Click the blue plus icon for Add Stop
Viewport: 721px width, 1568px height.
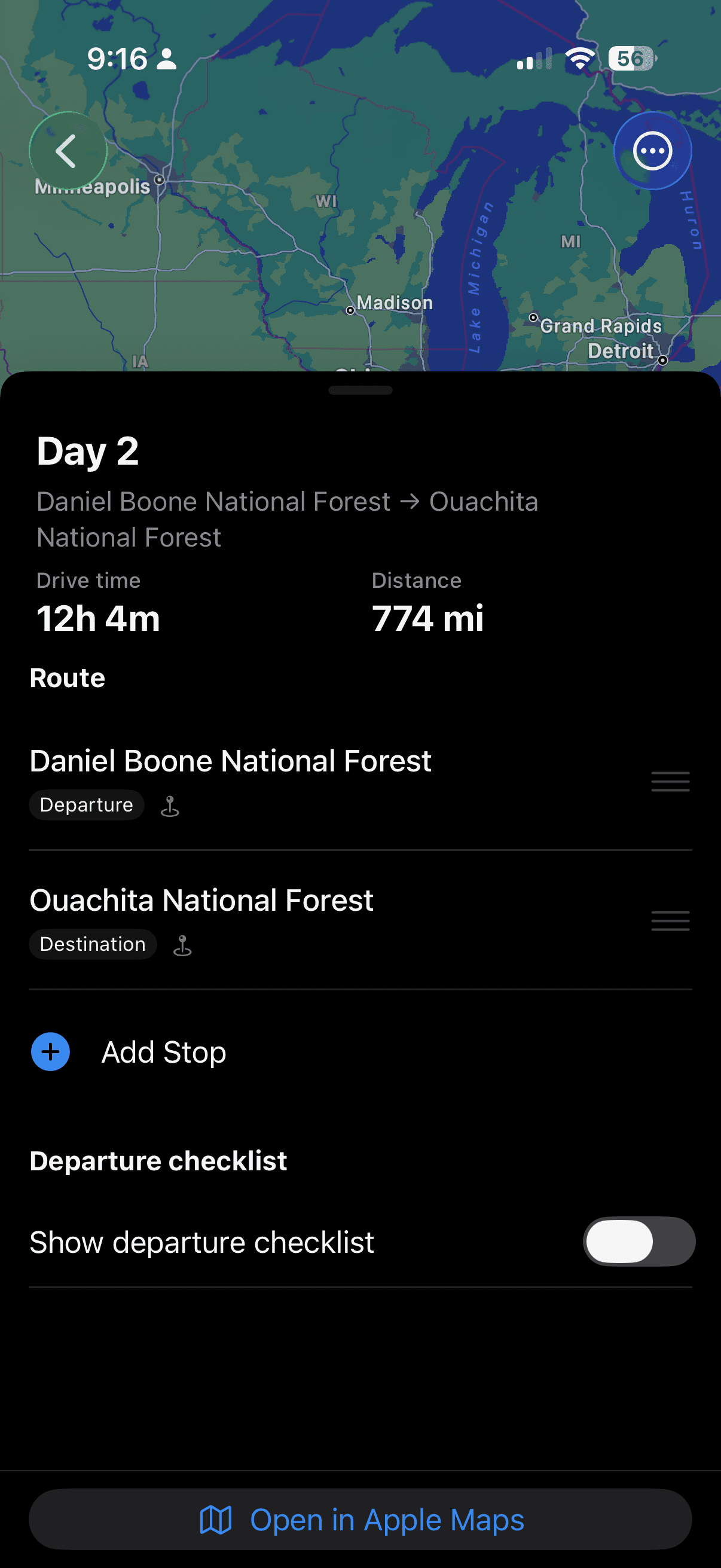coord(50,1051)
